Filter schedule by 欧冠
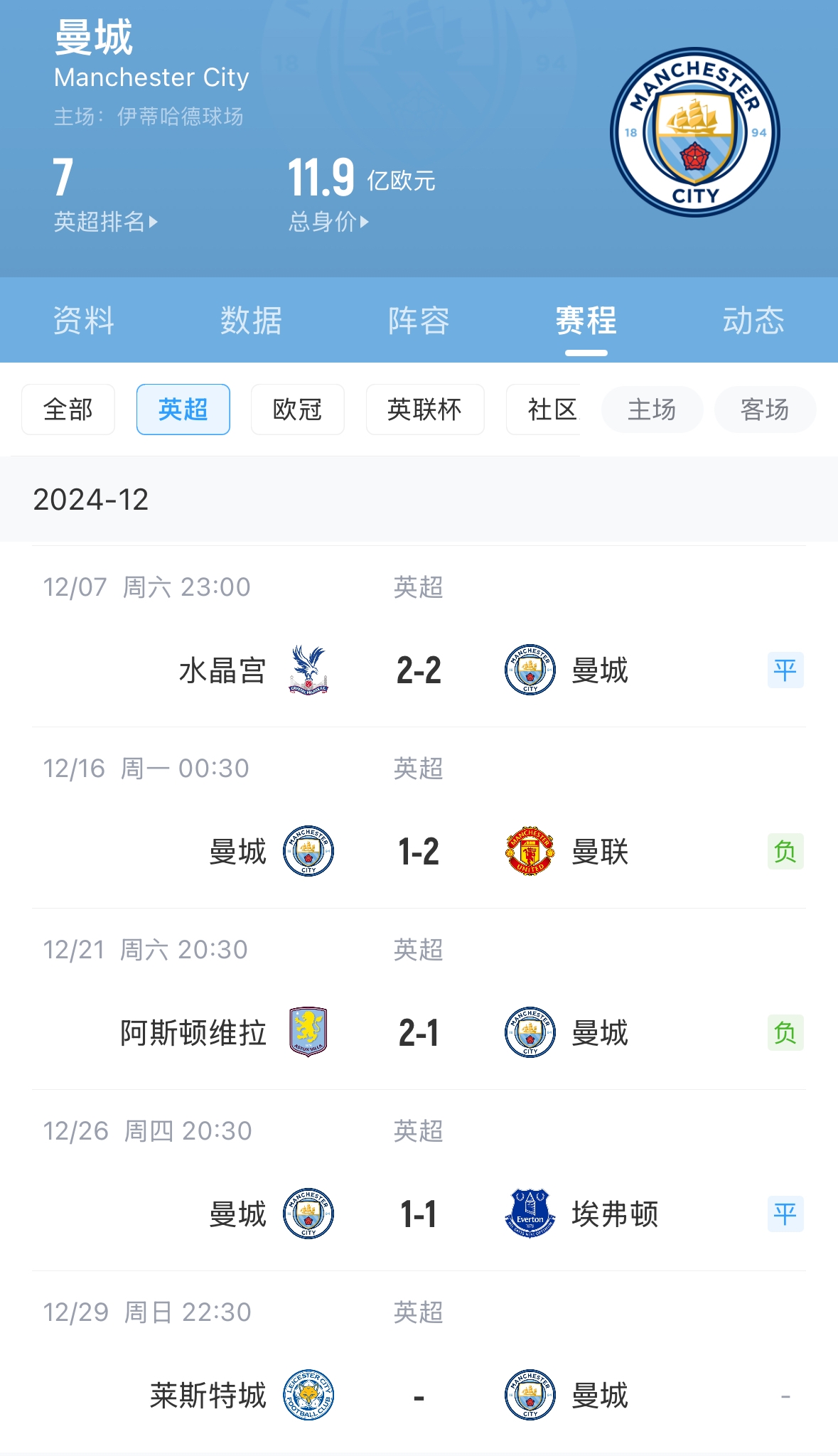Image resolution: width=838 pixels, height=1456 pixels. [298, 409]
